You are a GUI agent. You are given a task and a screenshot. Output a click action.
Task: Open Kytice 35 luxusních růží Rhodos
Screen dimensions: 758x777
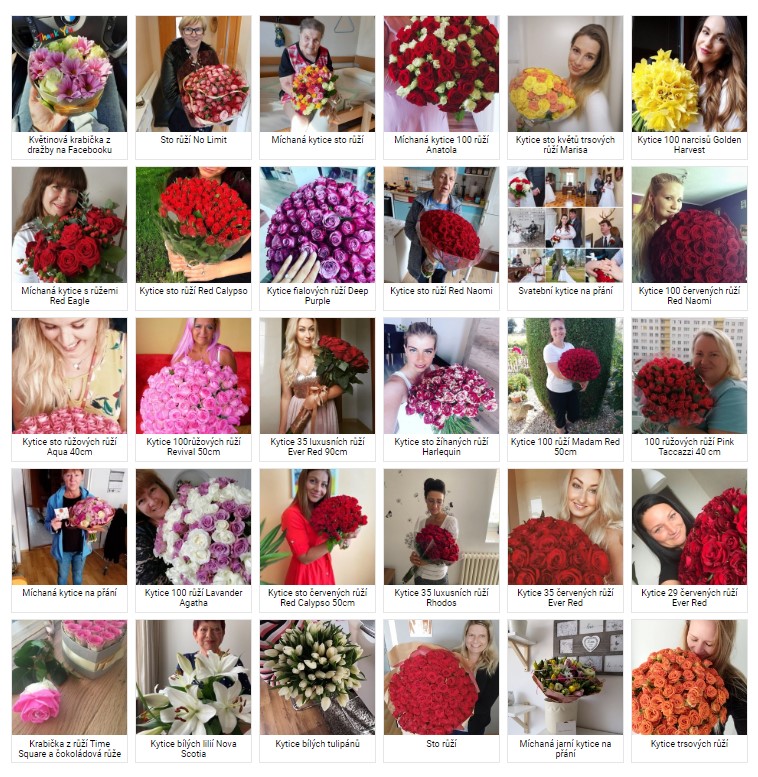click(x=441, y=527)
